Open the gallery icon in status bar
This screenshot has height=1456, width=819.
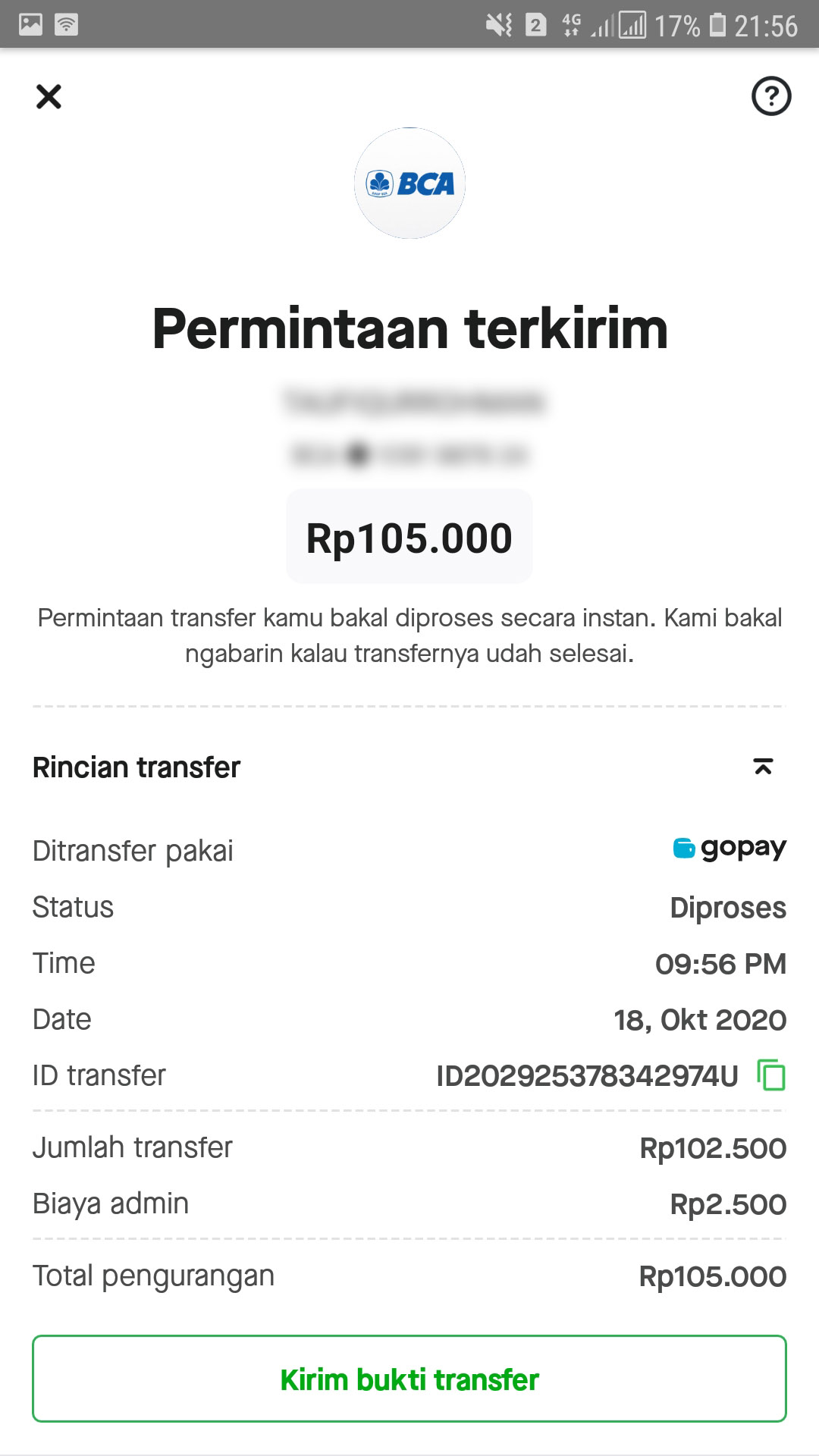pyautogui.click(x=31, y=22)
